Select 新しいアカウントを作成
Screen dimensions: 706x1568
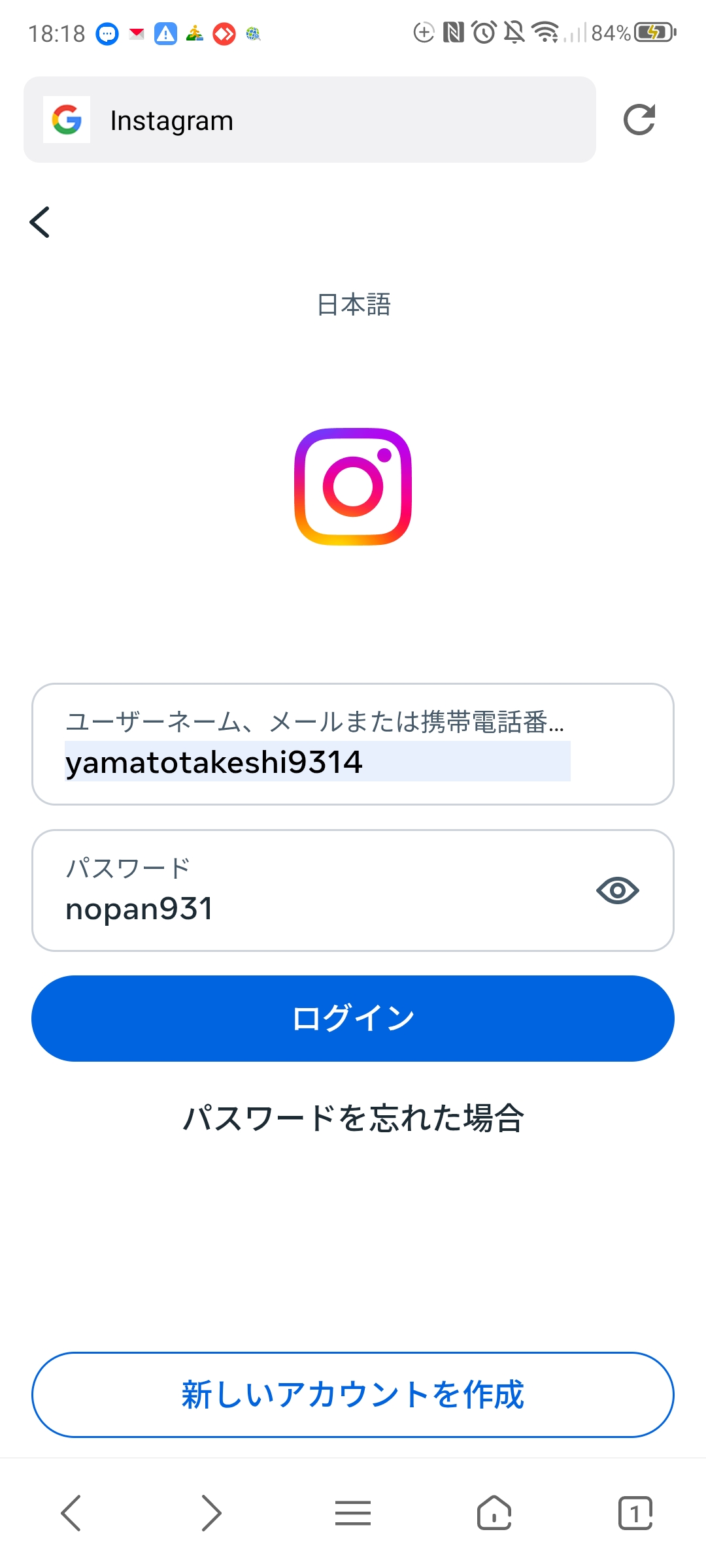(x=353, y=1394)
